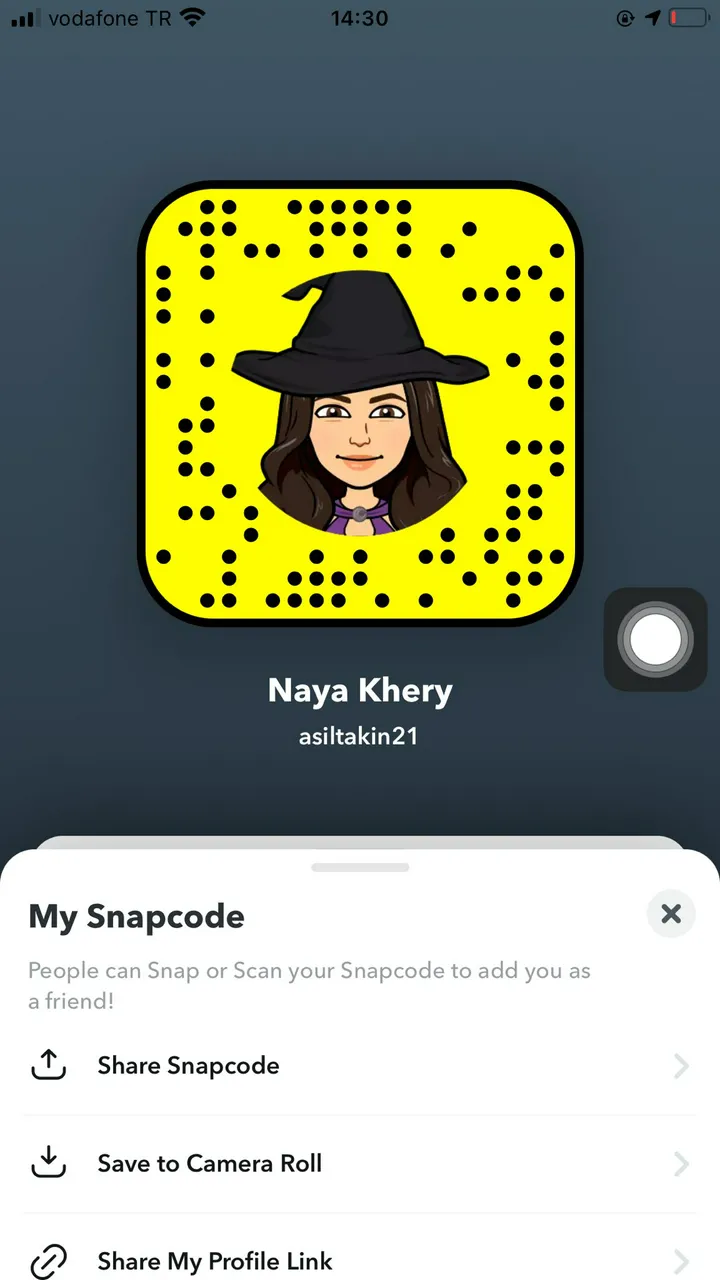Close the My Snapcode sheet
This screenshot has height=1280, width=720.
coord(671,913)
